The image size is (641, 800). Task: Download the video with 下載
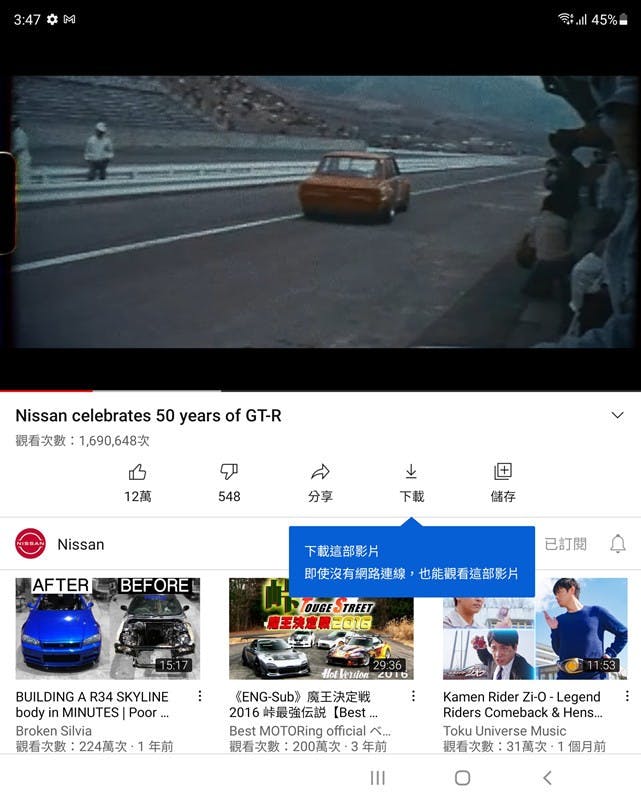(x=411, y=481)
